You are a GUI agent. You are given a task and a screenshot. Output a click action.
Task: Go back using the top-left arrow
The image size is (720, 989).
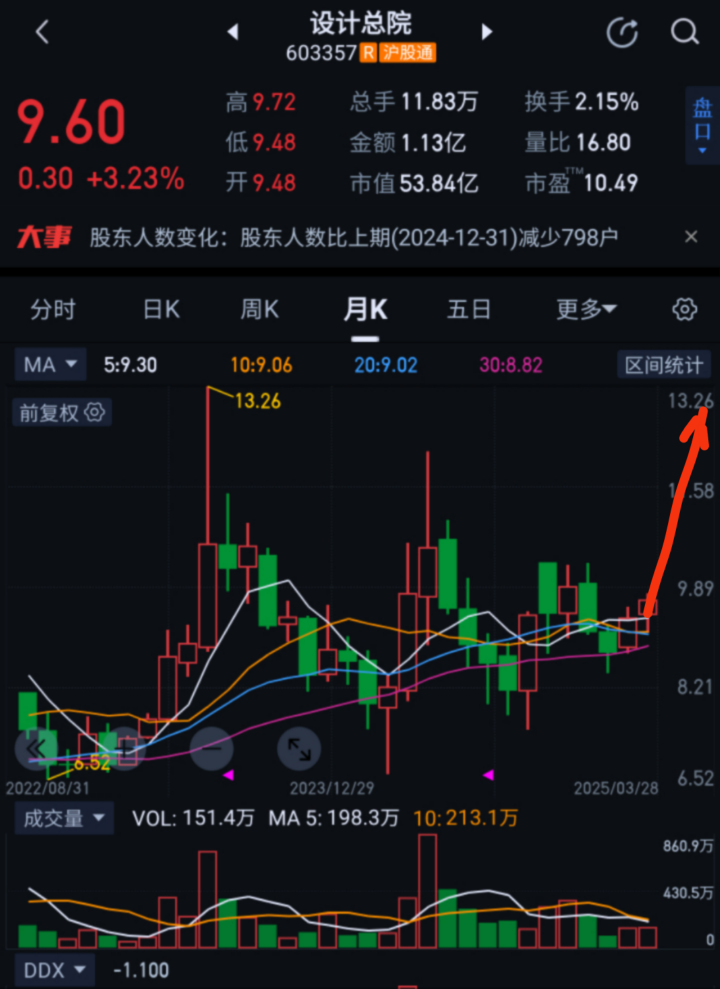pos(42,31)
